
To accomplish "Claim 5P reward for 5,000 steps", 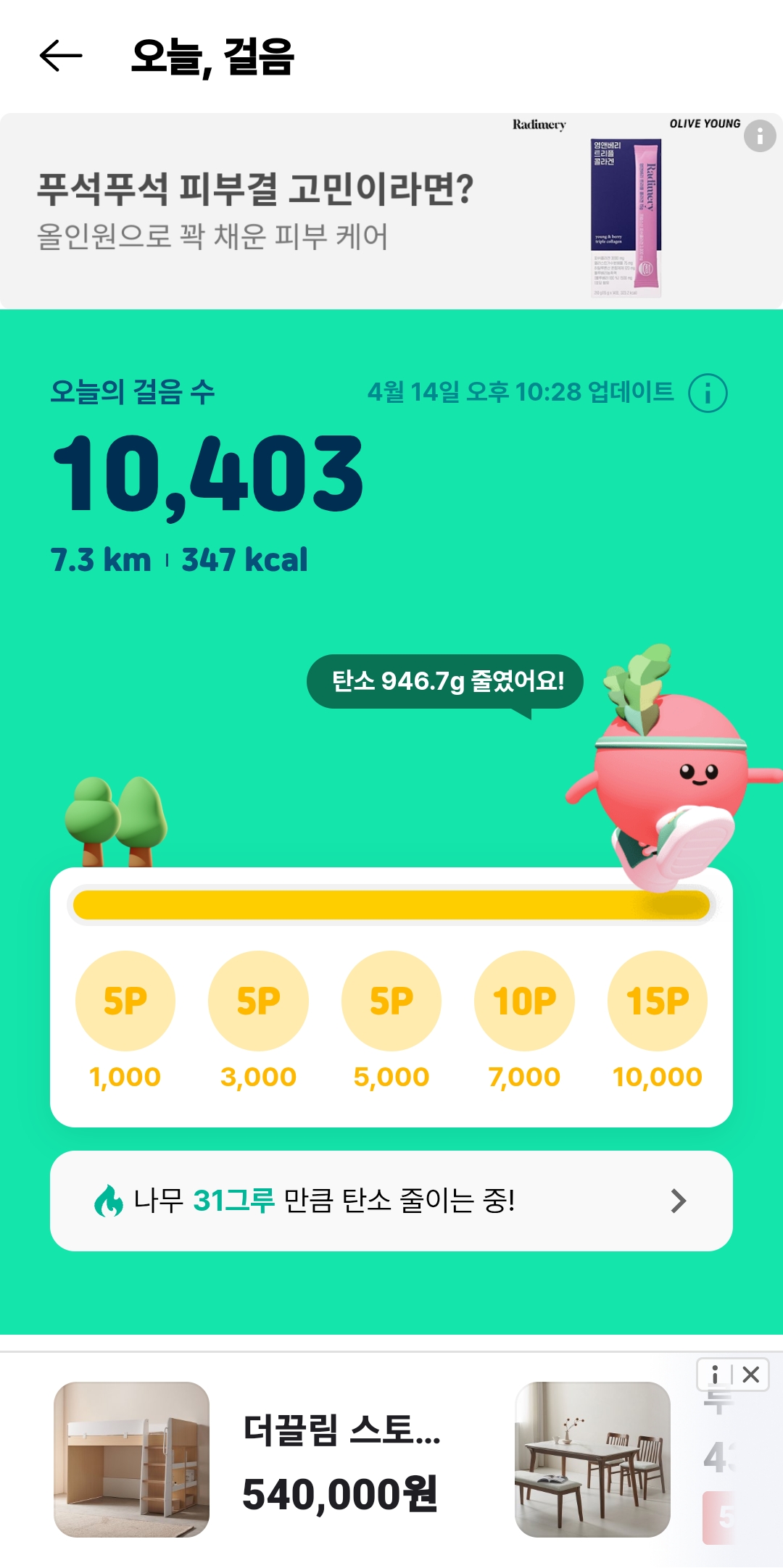I will (x=391, y=1001).
